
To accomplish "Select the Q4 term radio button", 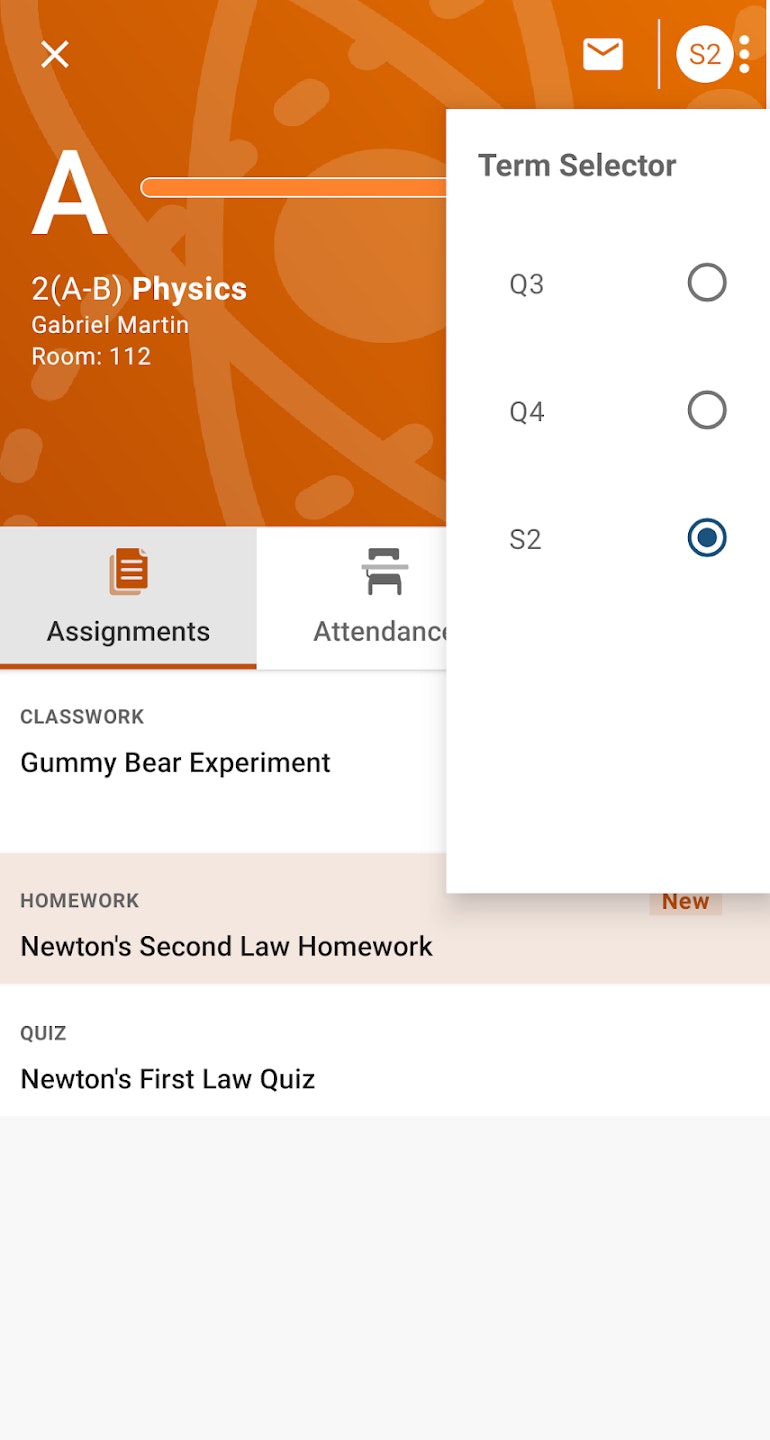I will 707,410.
